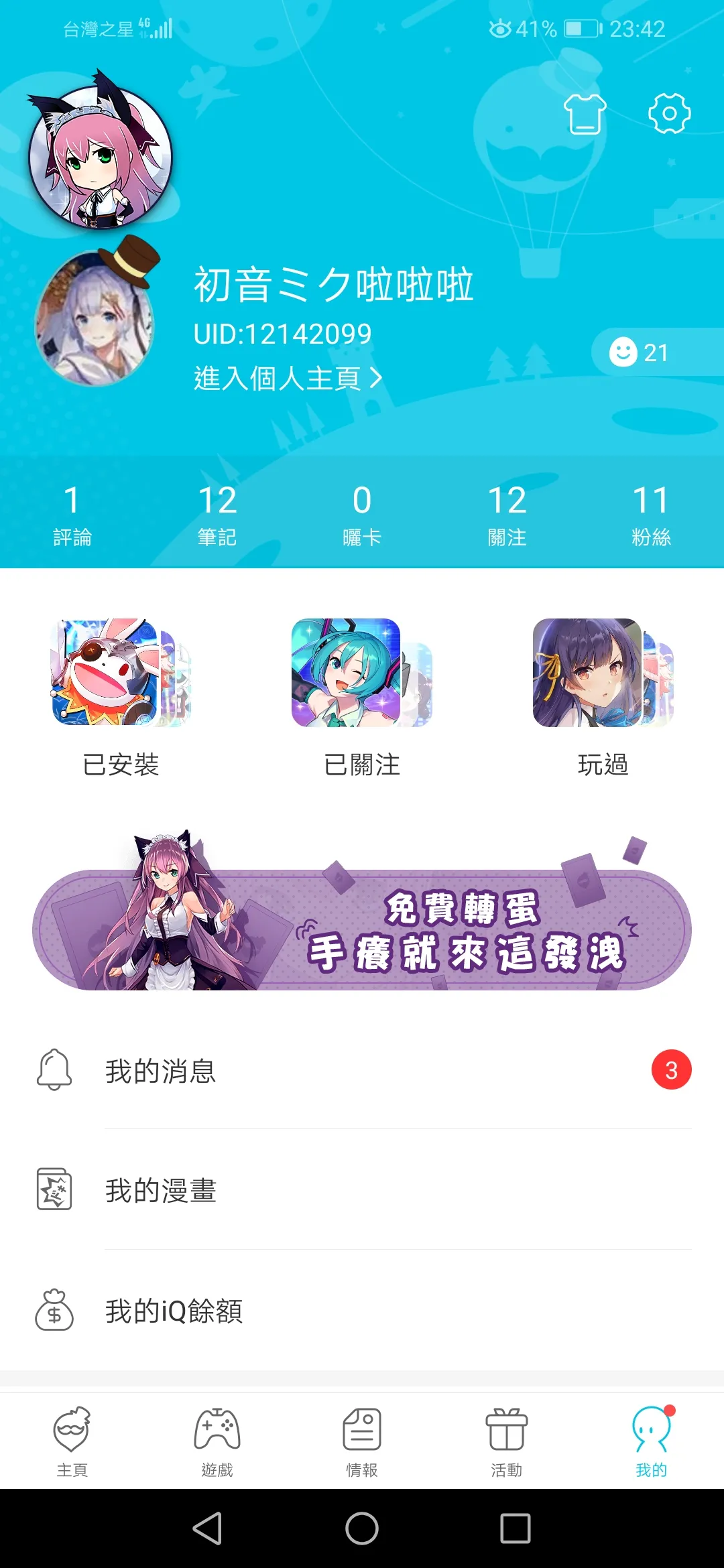724x1568 pixels.
Task: Open 已安裝 installed games
Action: tap(121, 697)
